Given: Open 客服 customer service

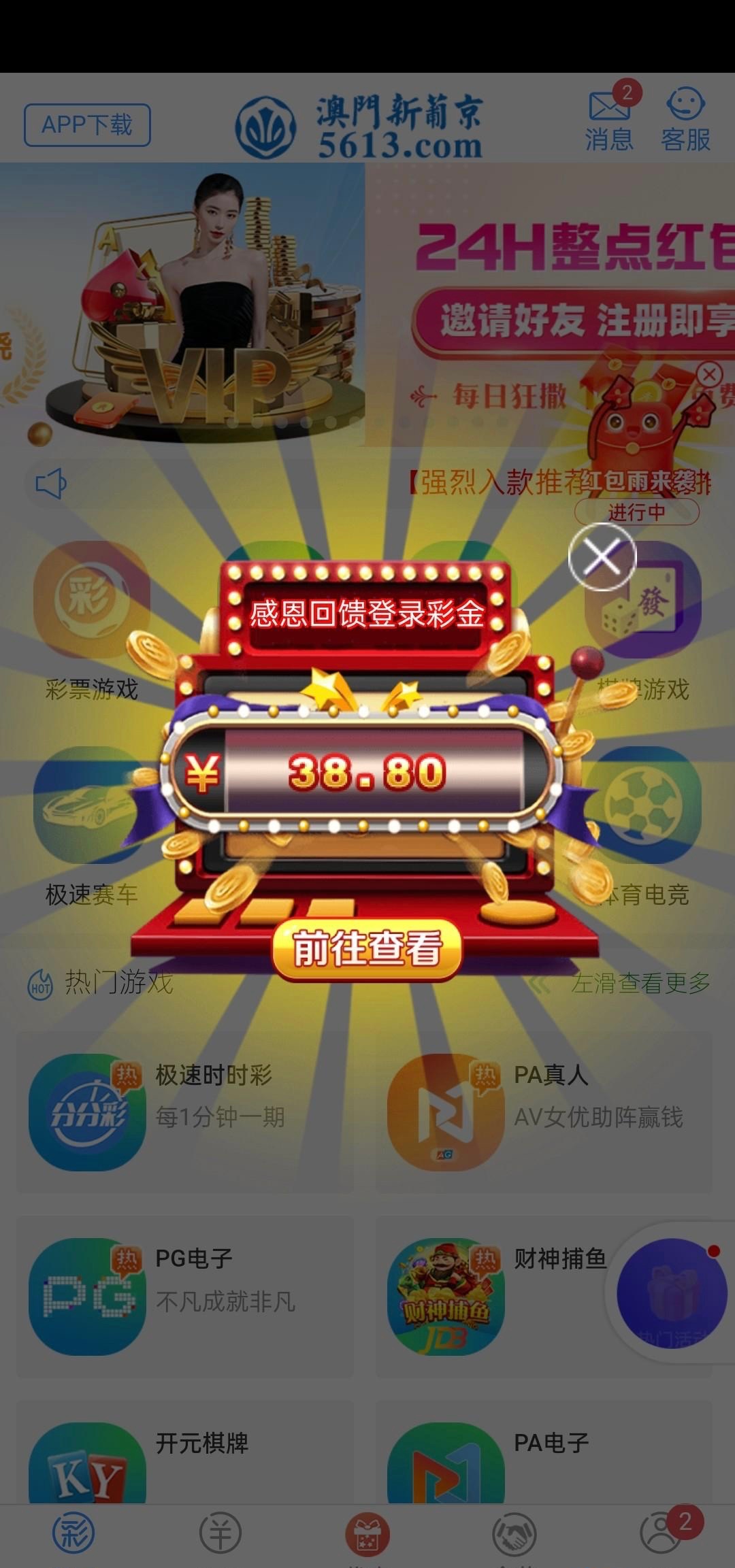Looking at the screenshot, I should [685, 120].
